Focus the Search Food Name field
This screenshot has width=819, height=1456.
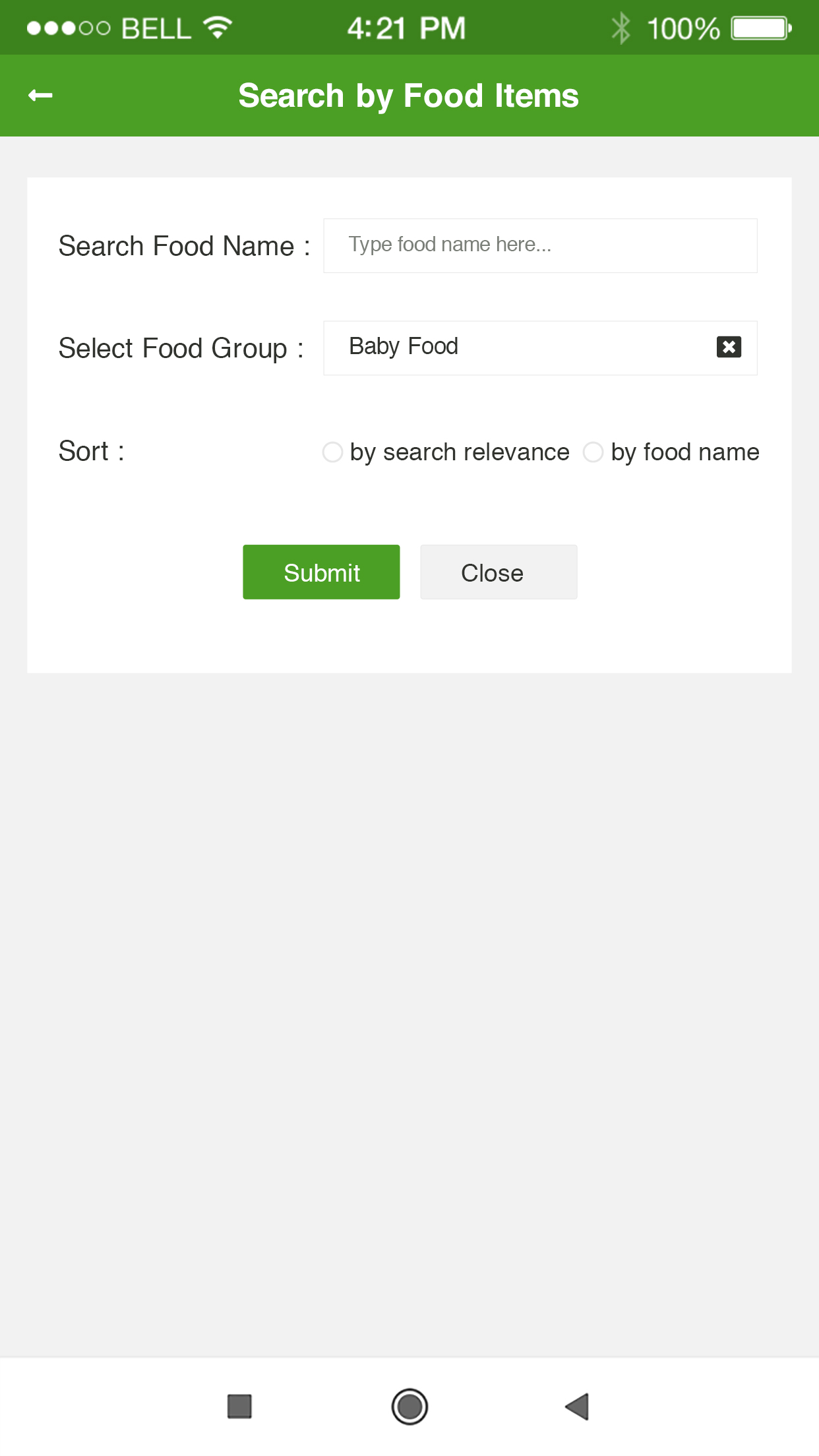[x=539, y=245]
